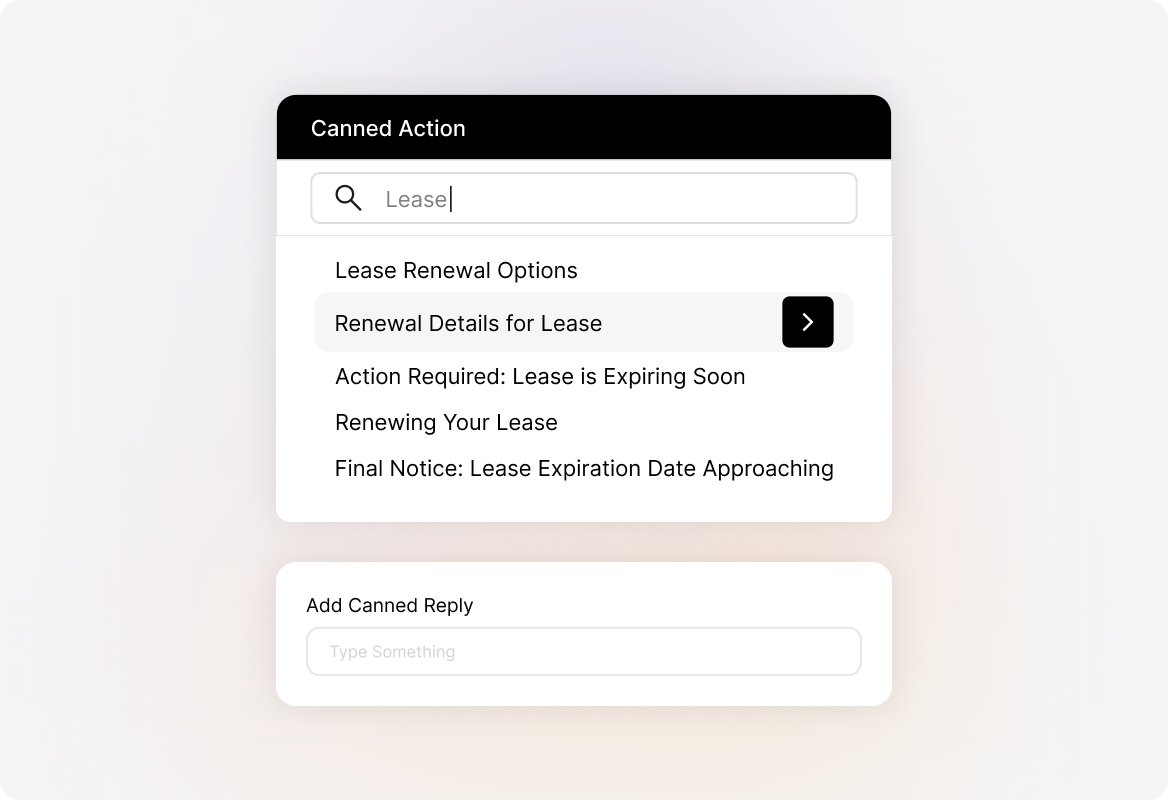Pick the Renewing Your Lease reply
Viewport: 1168px width, 800px height.
446,423
